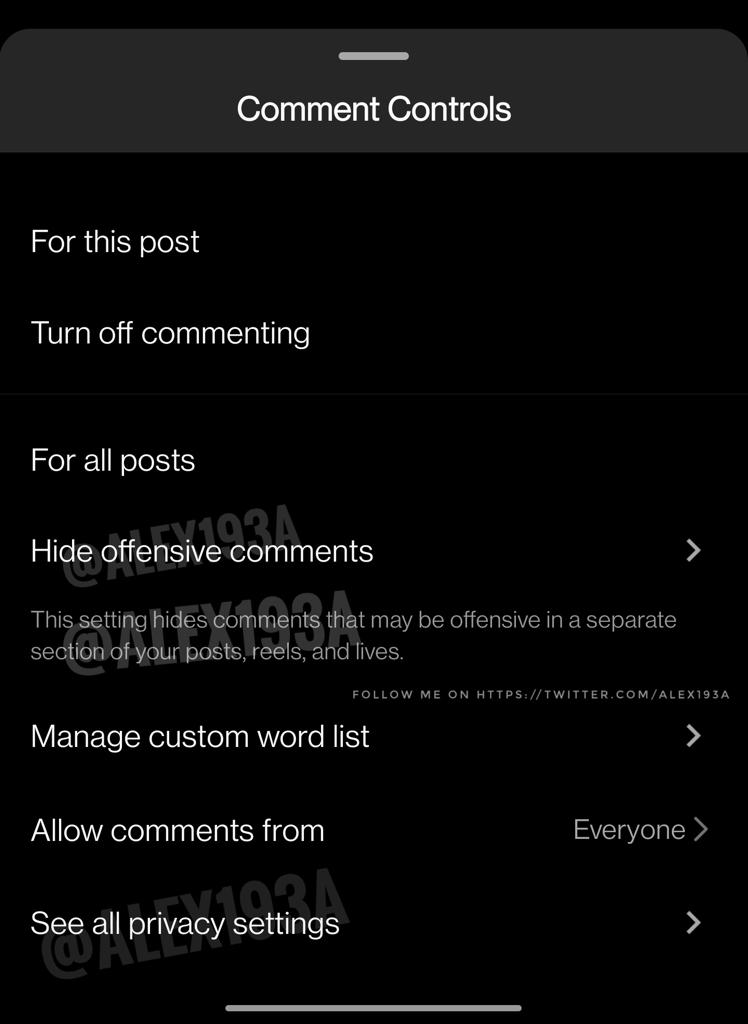Turn off commenting for this post
Screen dimensions: 748x1024
click(x=170, y=333)
